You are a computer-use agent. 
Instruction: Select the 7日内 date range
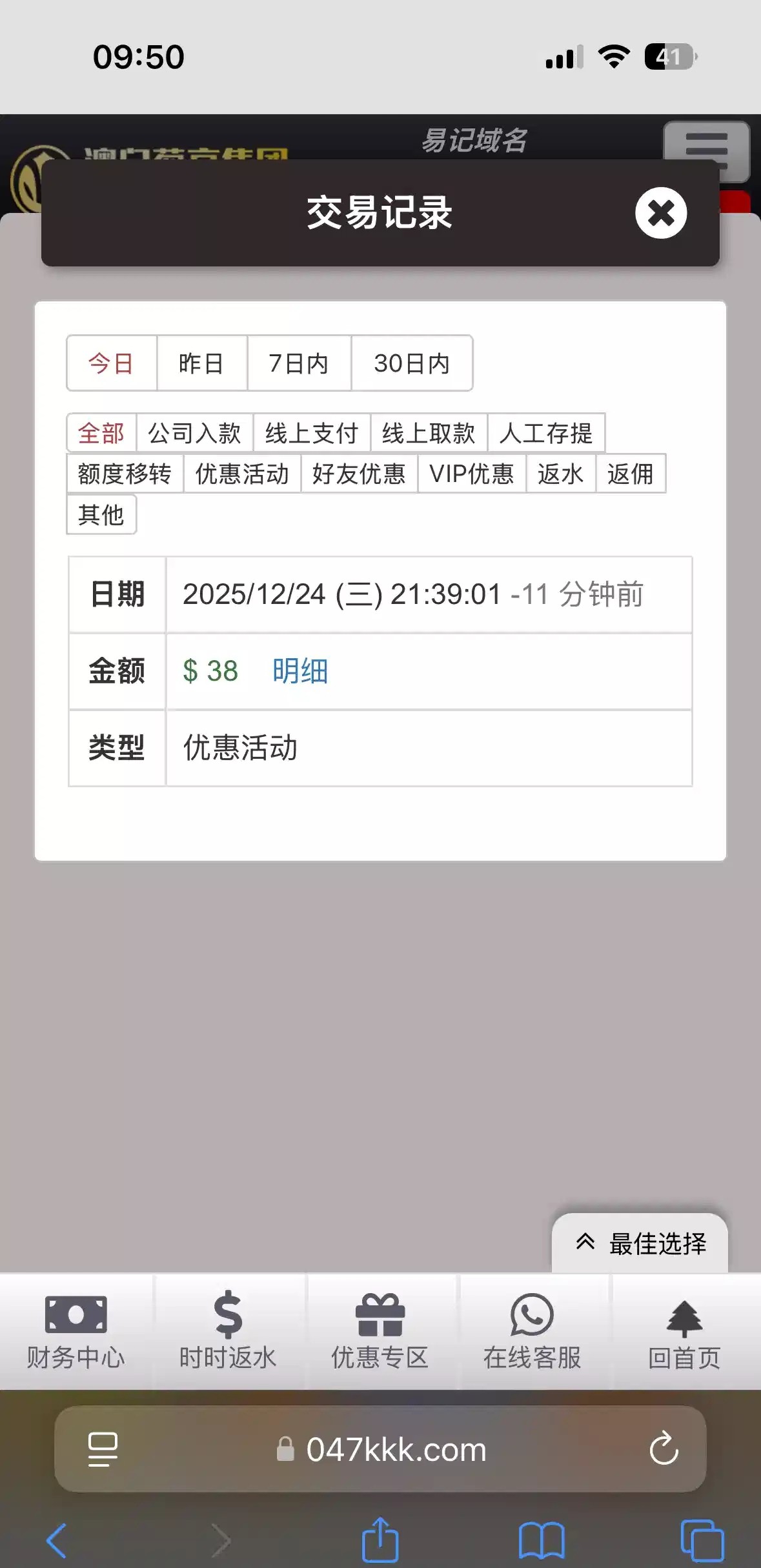click(x=299, y=363)
